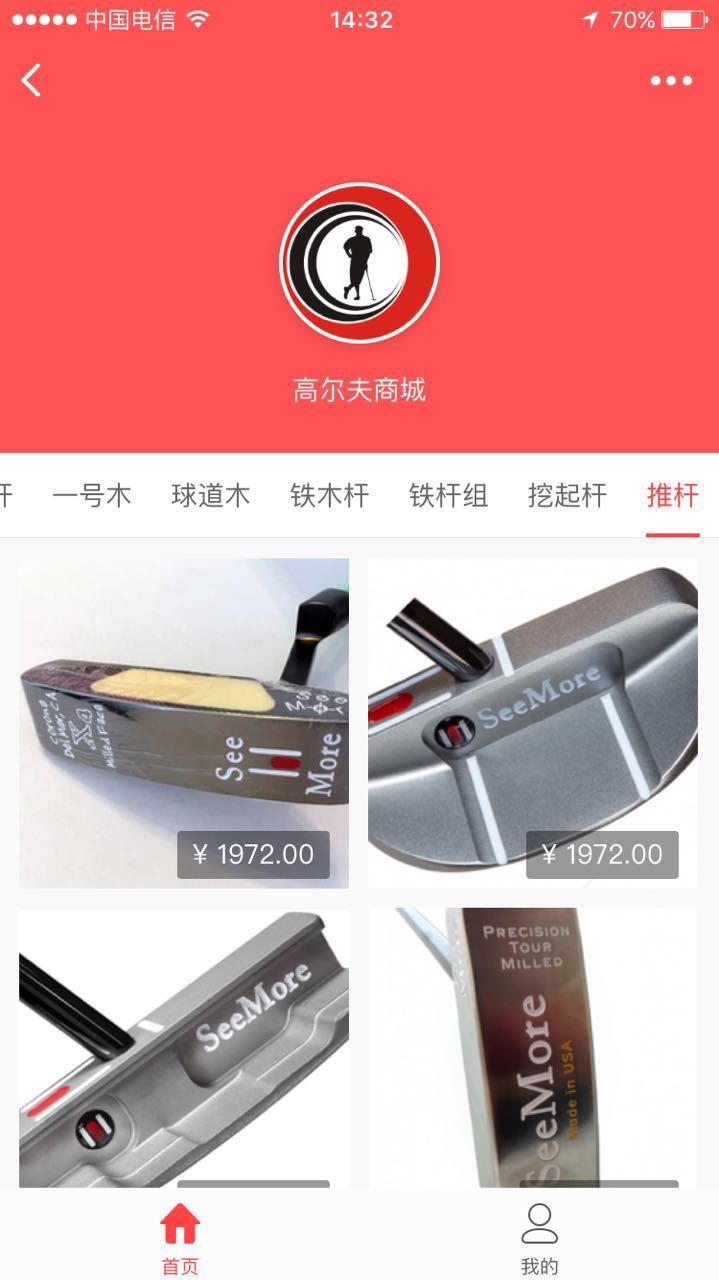Viewport: 719px width, 1280px height.
Task: Switch to the 挖起杆 category tab
Action: coord(568,495)
